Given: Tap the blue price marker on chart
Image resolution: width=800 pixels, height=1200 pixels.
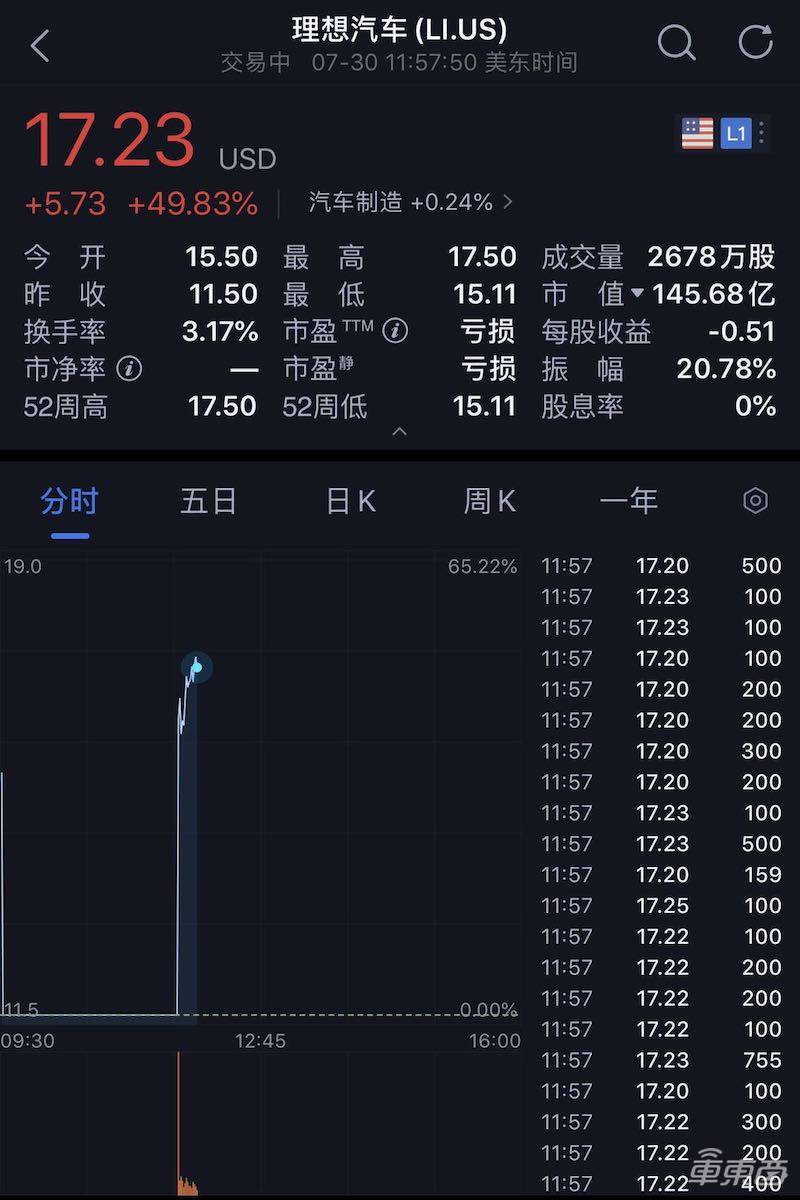Looking at the screenshot, I should (197, 665).
